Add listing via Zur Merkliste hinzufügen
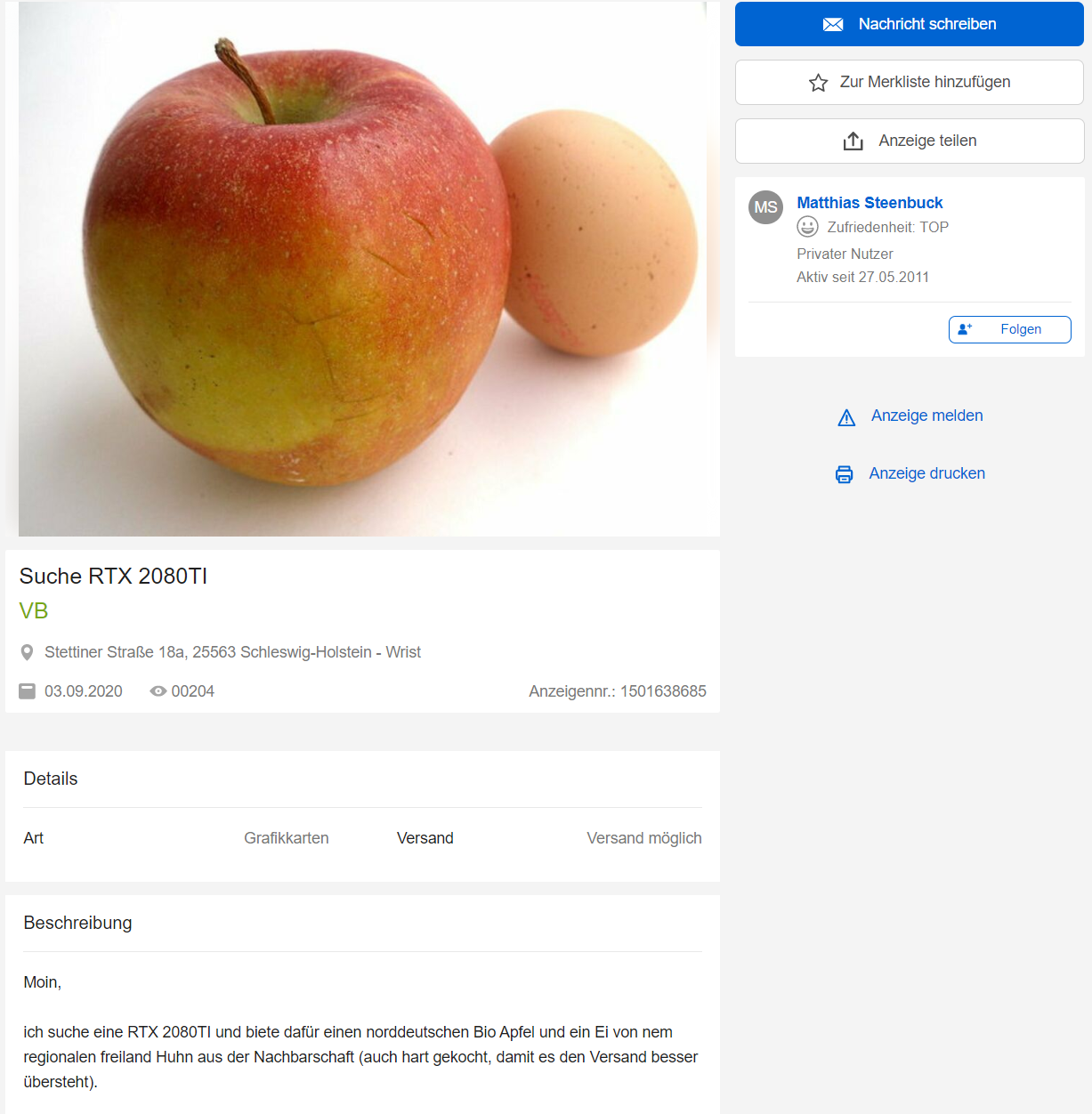The width and height of the screenshot is (1092, 1114). tap(909, 82)
